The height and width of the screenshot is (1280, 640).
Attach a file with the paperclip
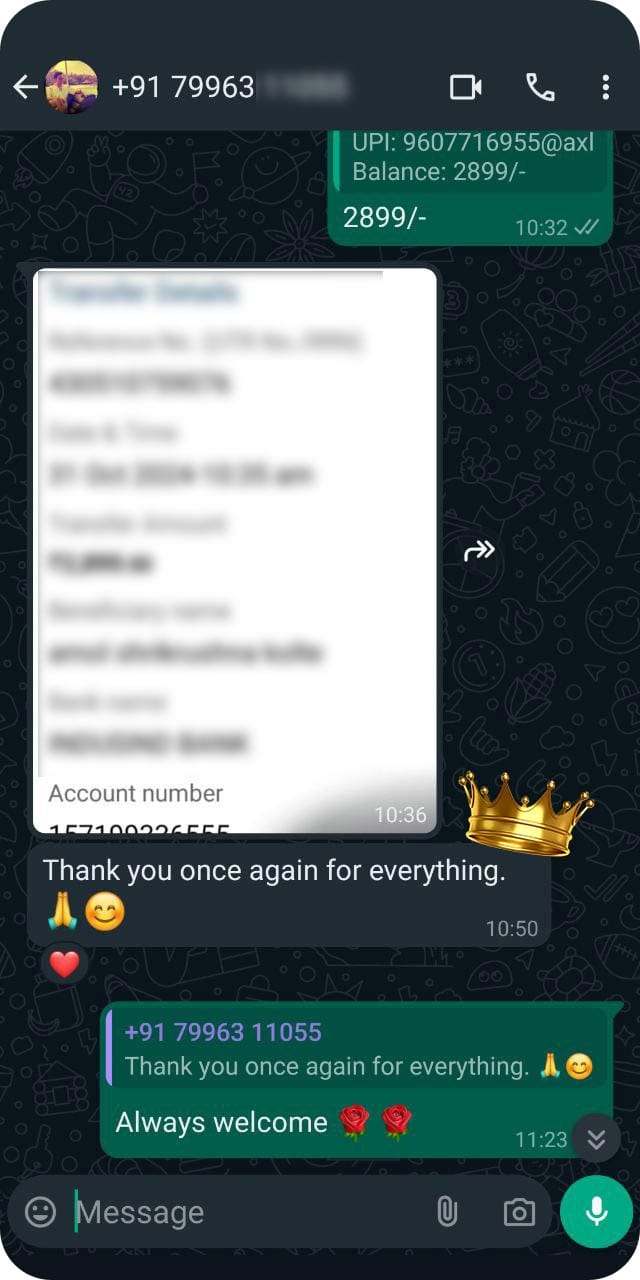pos(447,1212)
